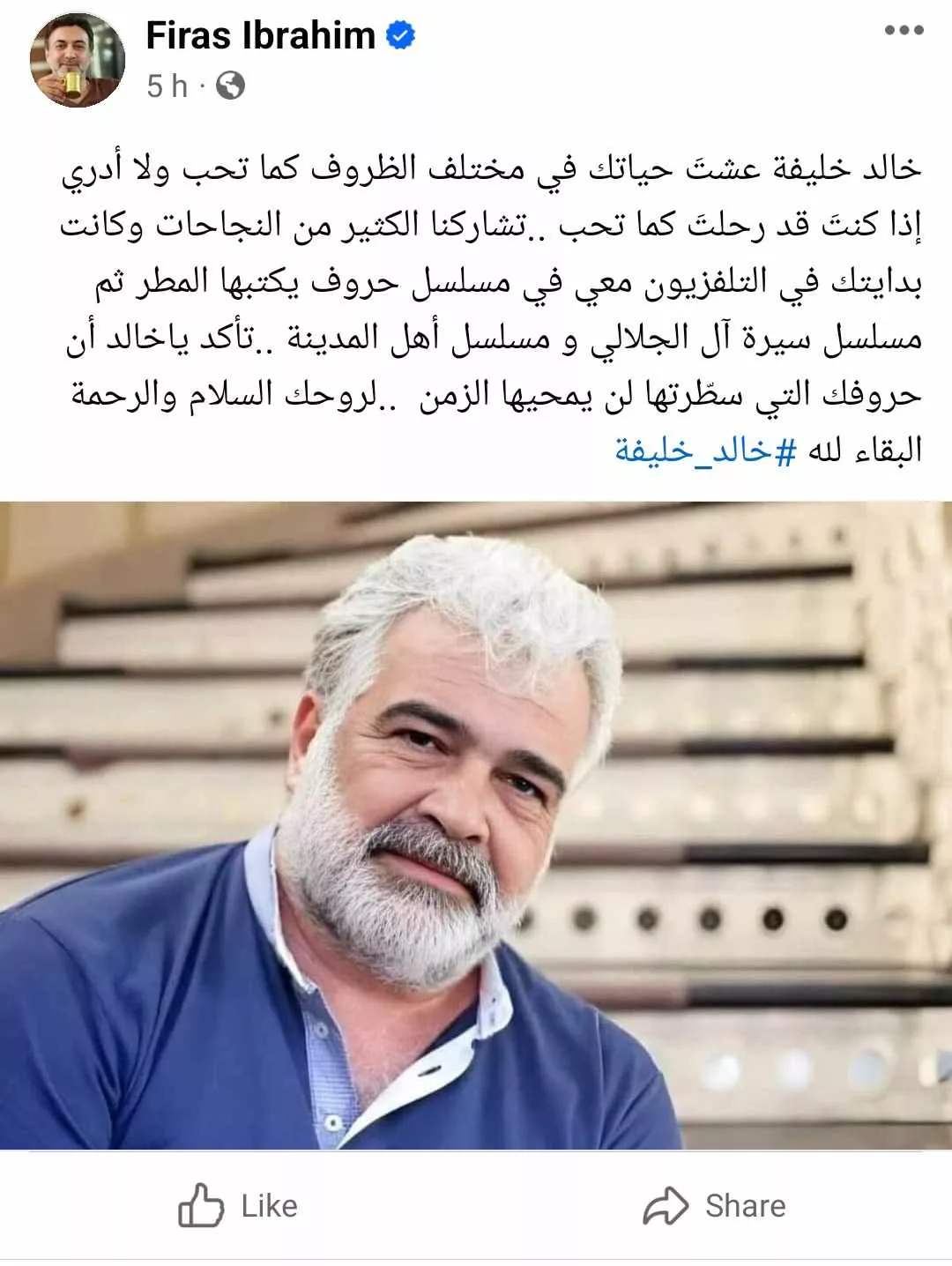Share this post
This screenshot has height=1266, width=952.
click(x=714, y=1205)
